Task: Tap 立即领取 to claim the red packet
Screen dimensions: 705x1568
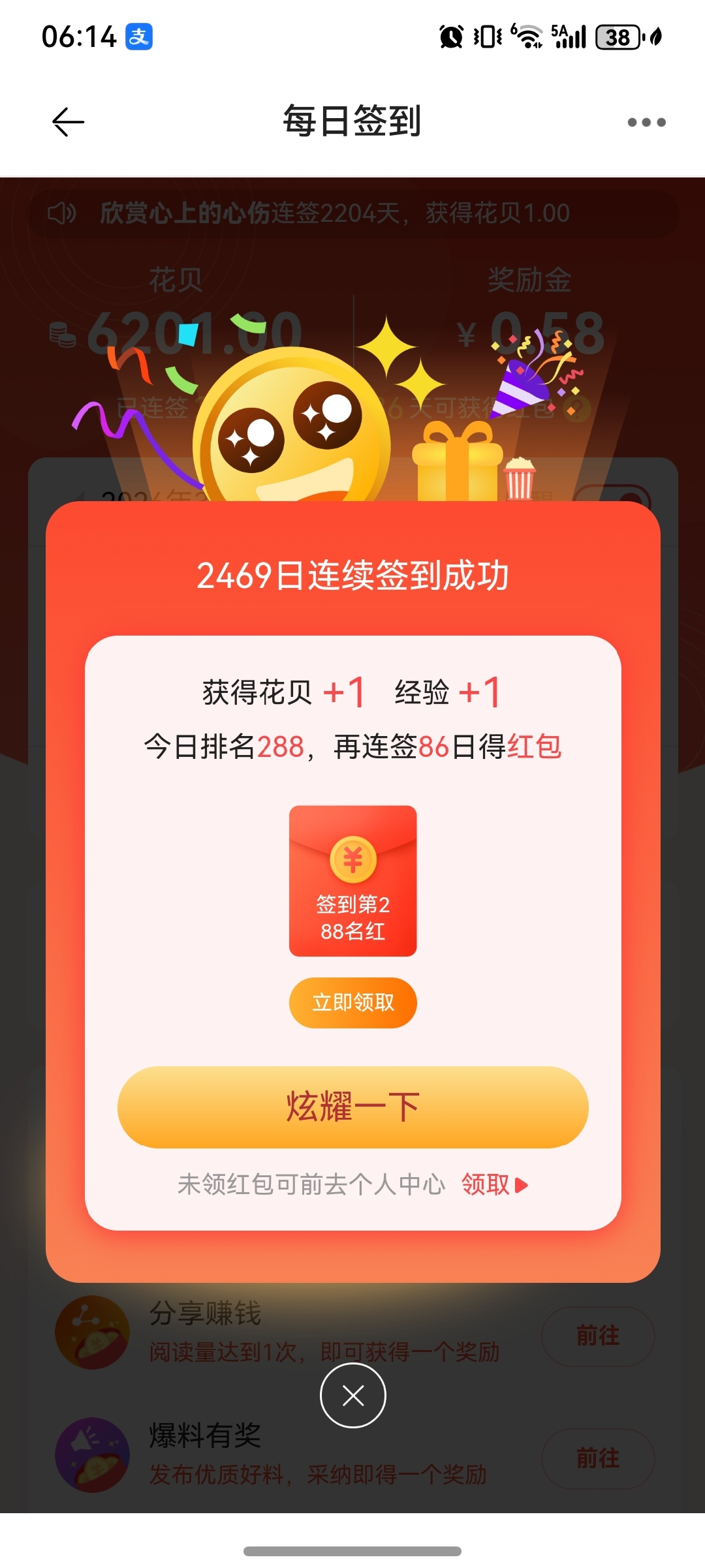Action: [352, 1002]
